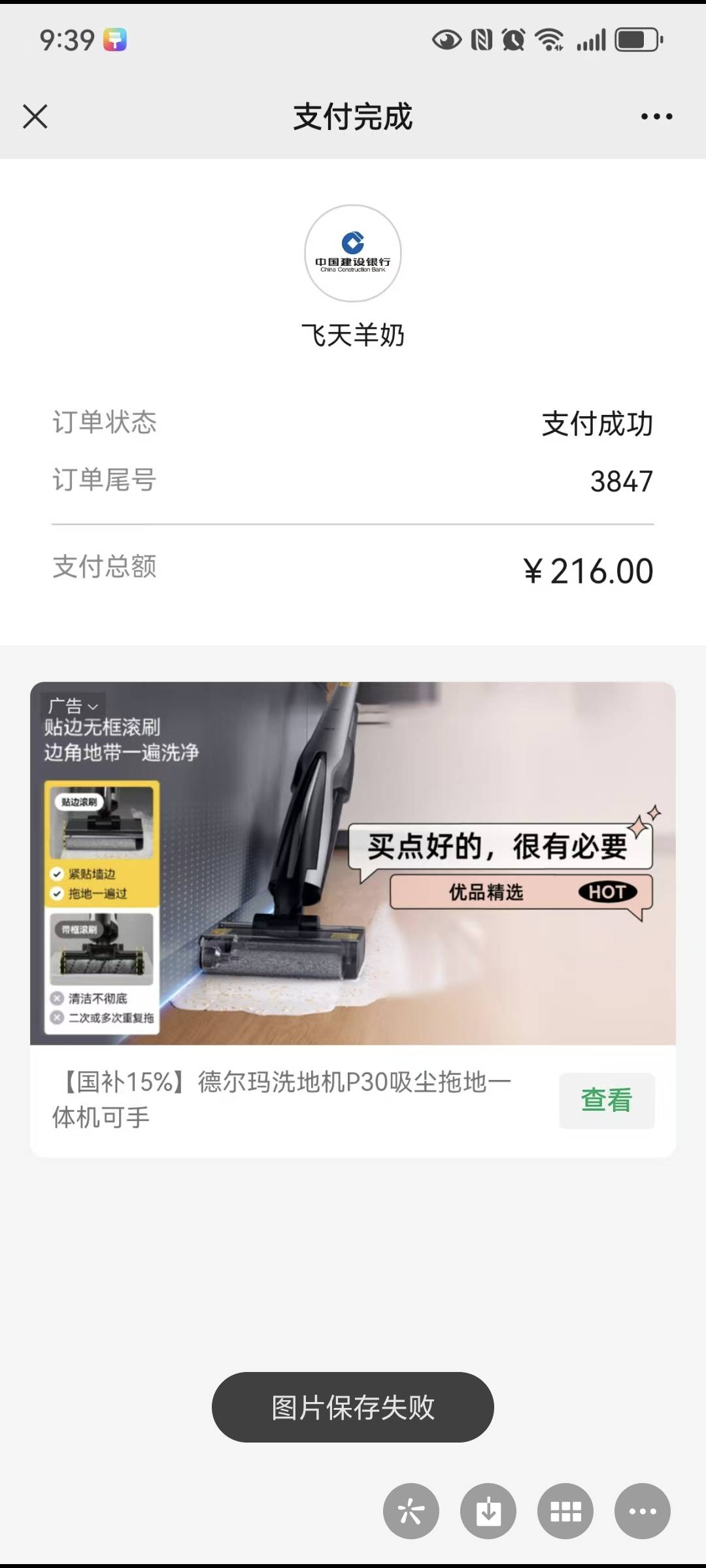This screenshot has height=1568, width=706.
Task: Open the three-dot menu in the title bar
Action: click(x=656, y=117)
